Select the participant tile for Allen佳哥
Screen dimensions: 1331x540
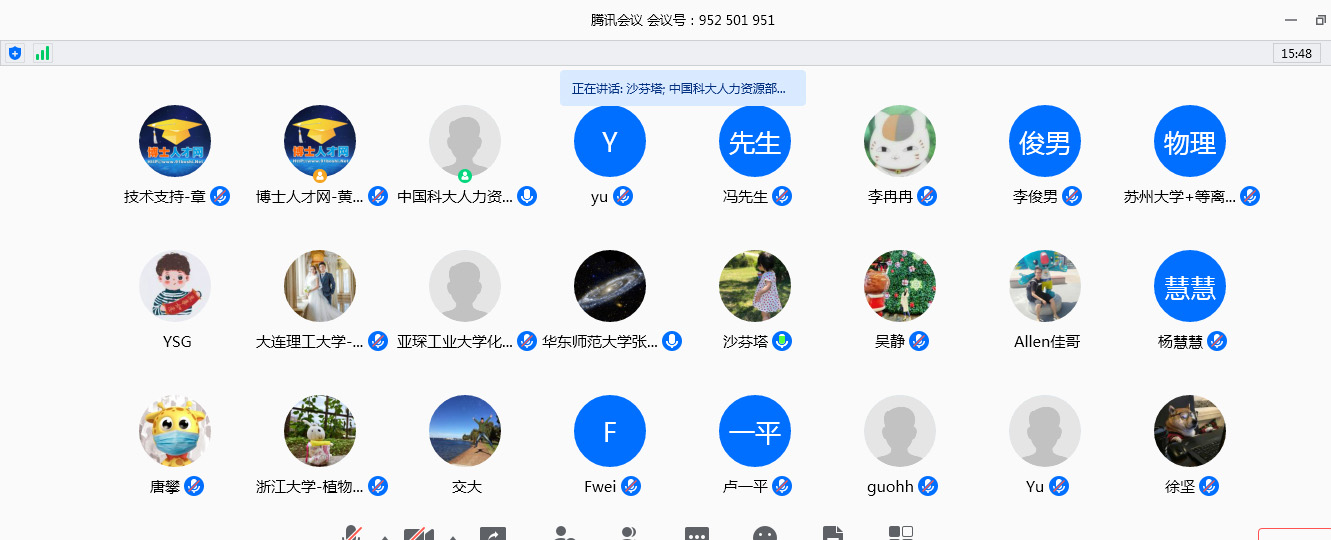coord(1045,286)
